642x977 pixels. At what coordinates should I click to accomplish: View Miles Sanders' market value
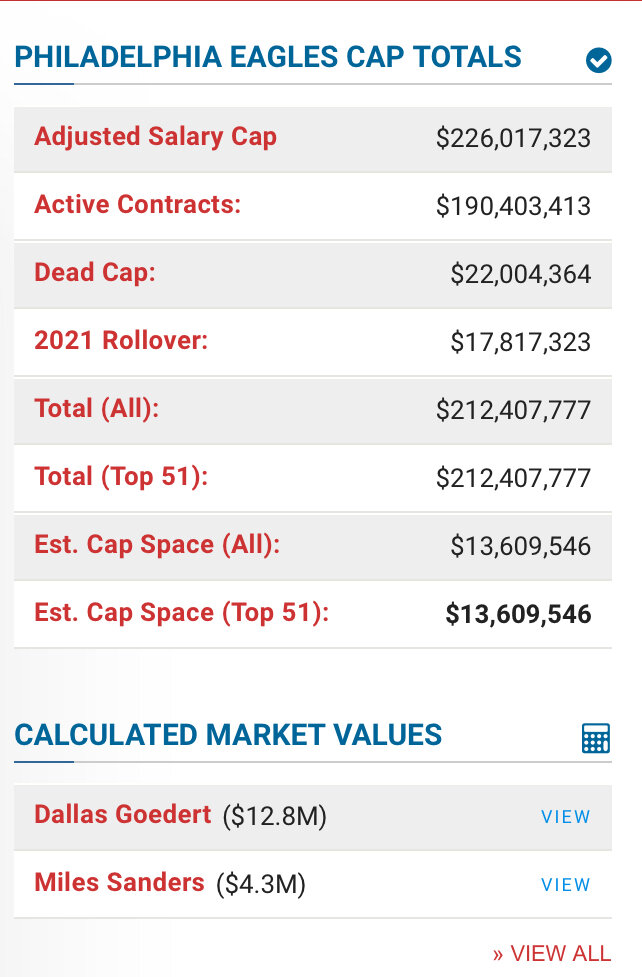coord(565,885)
